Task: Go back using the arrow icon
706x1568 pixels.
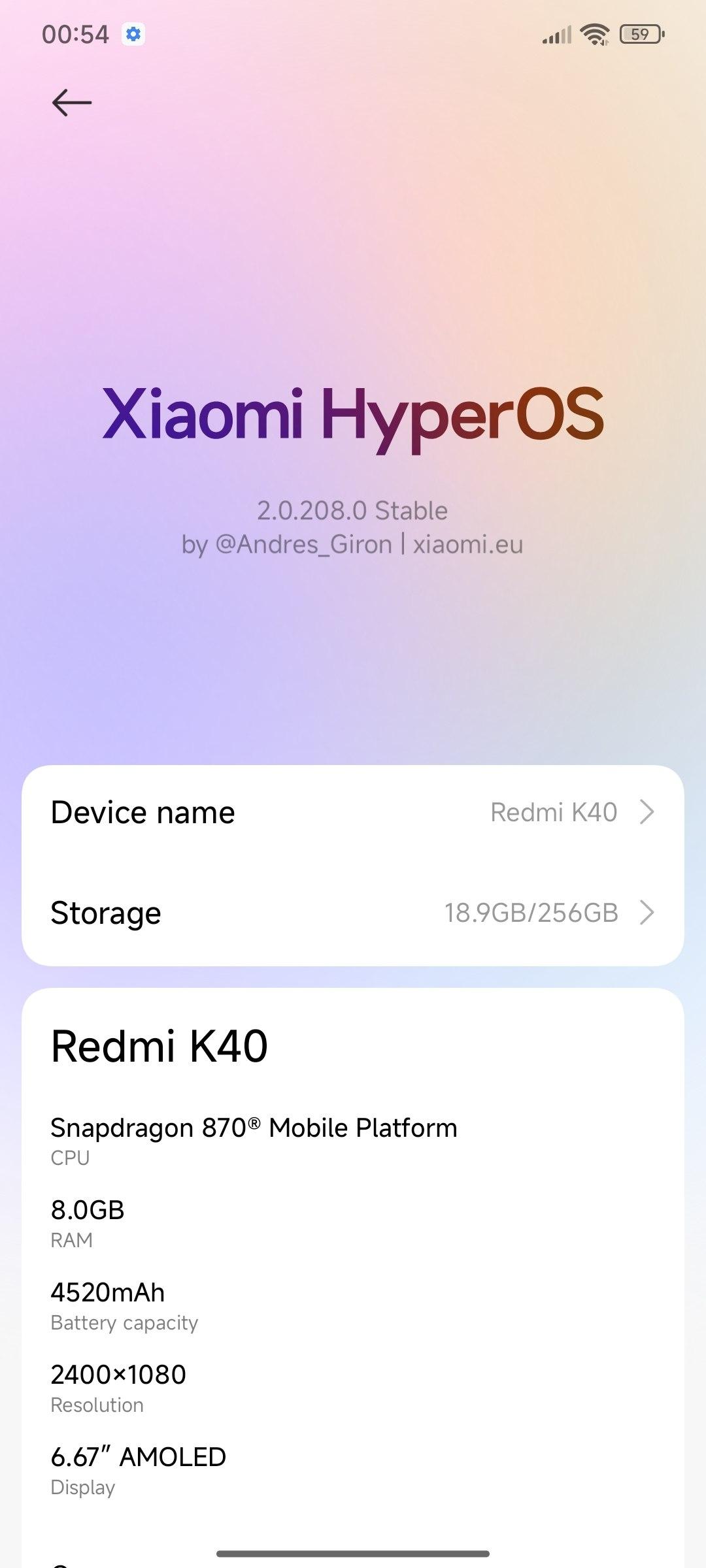Action: (72, 103)
